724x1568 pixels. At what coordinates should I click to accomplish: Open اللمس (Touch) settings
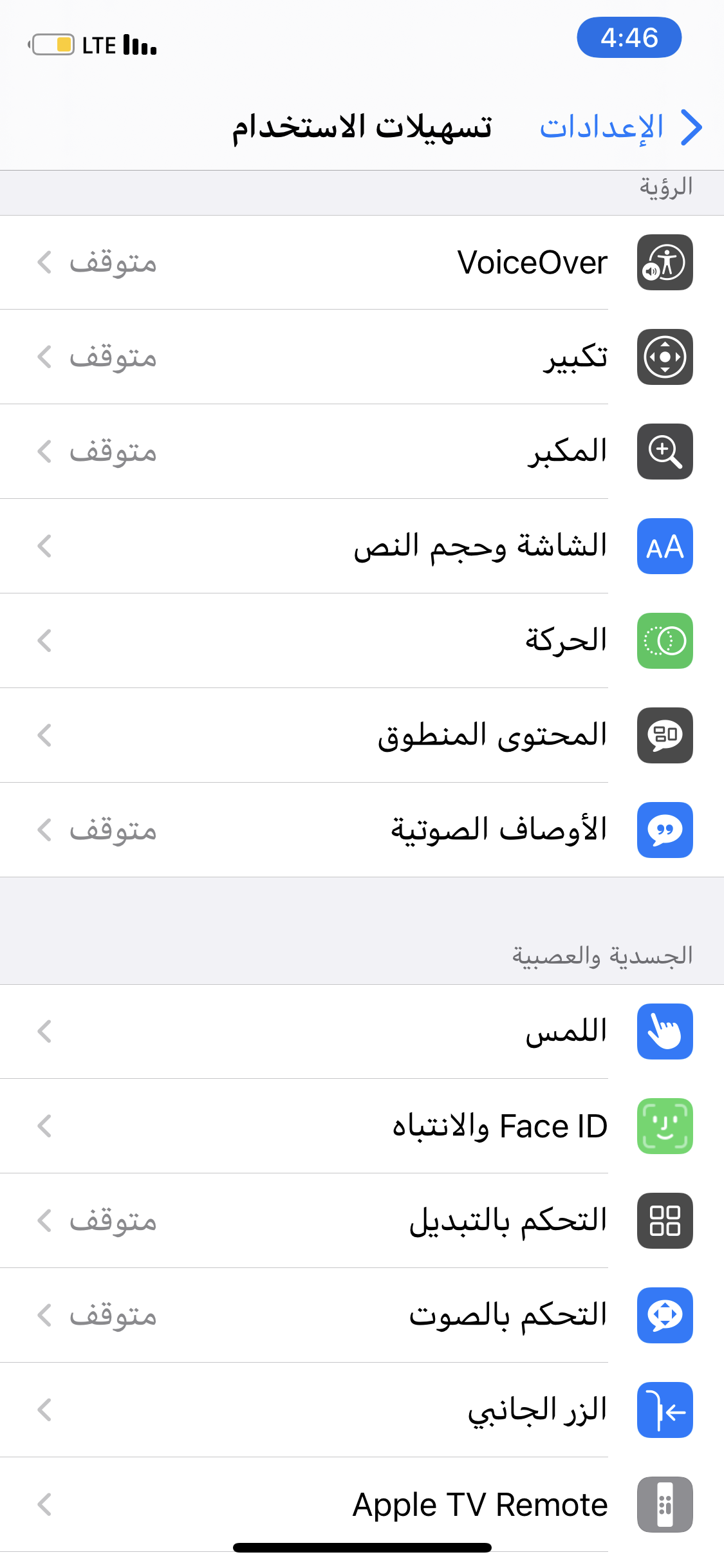click(362, 1031)
